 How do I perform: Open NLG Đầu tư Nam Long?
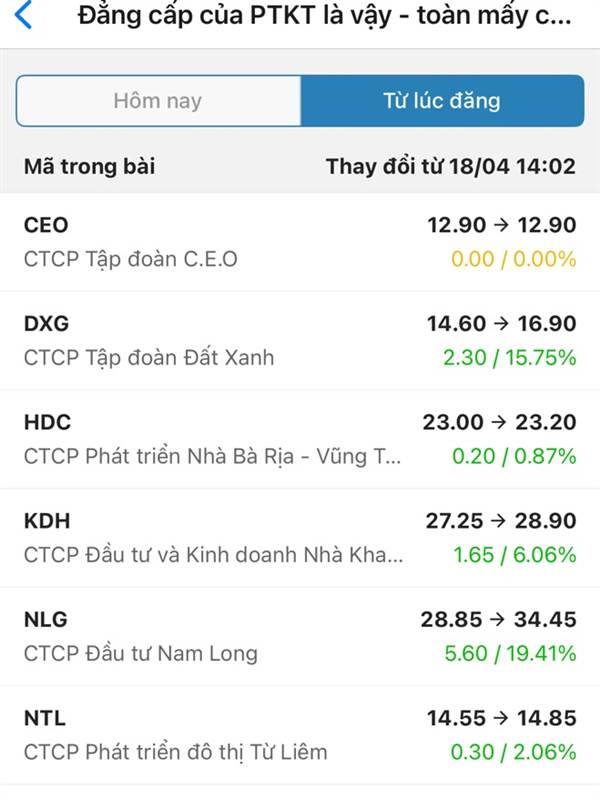point(300,636)
